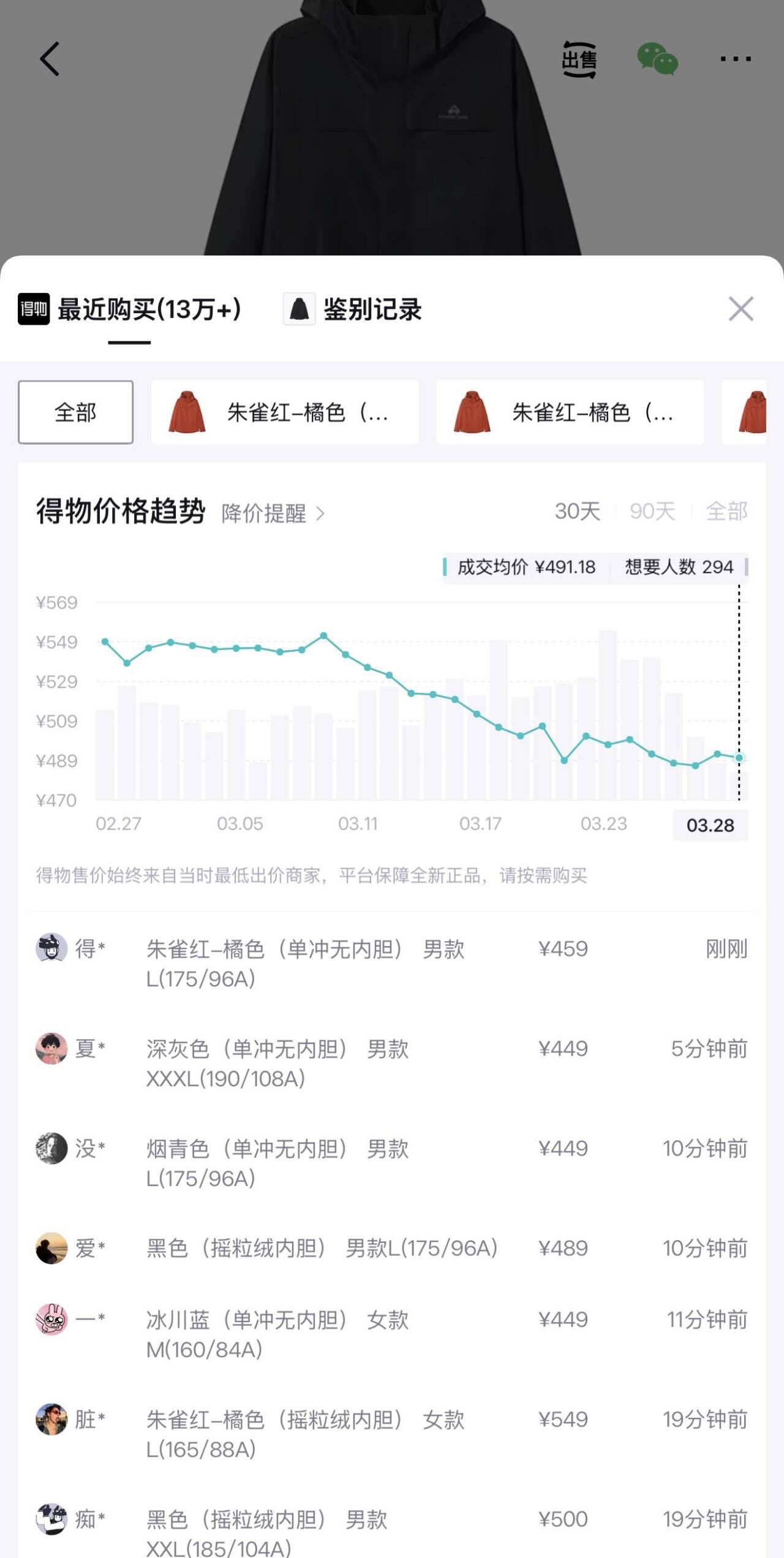Switch to the 鉴别记录 tab
This screenshot has width=784, height=1558.
coord(353,309)
